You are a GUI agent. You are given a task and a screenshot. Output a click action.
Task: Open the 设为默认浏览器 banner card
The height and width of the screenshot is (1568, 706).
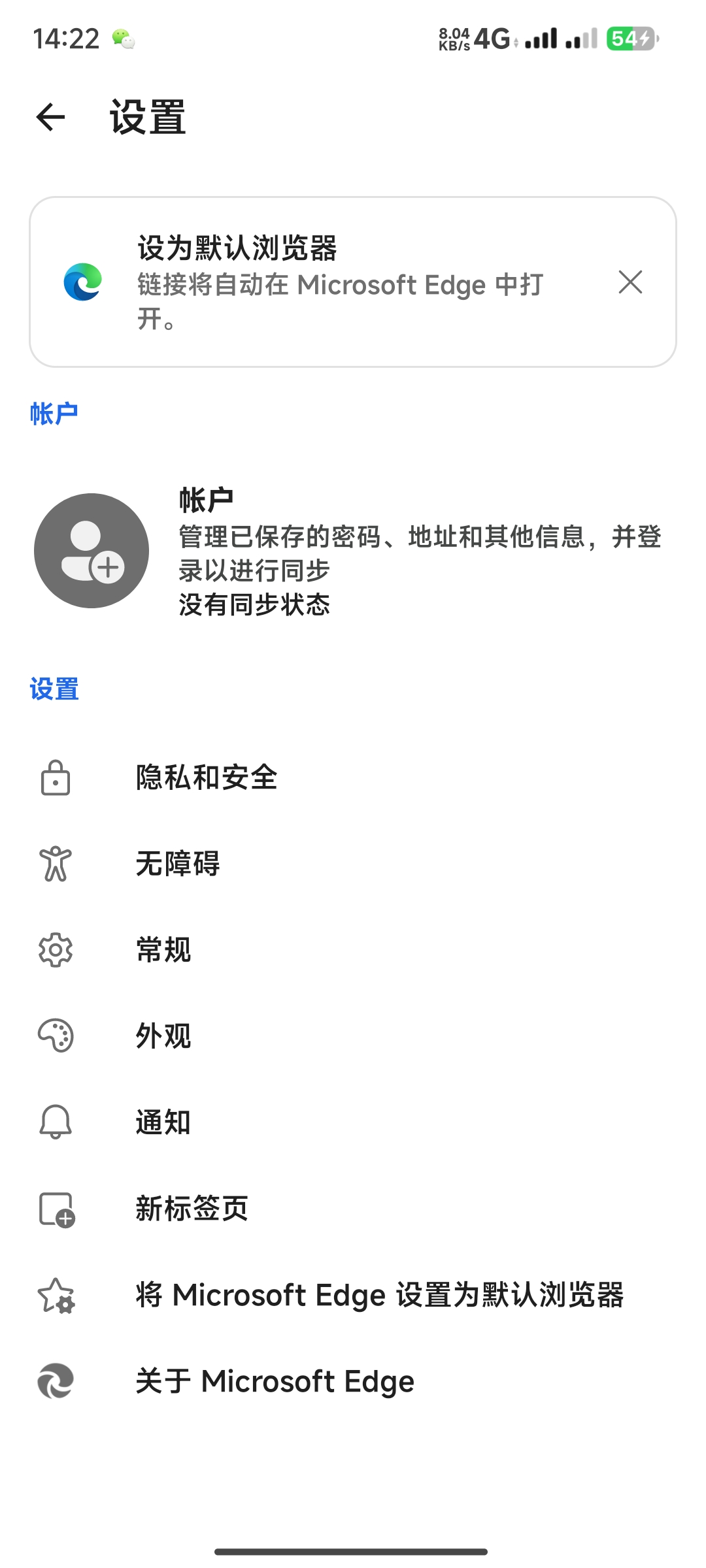[340, 282]
